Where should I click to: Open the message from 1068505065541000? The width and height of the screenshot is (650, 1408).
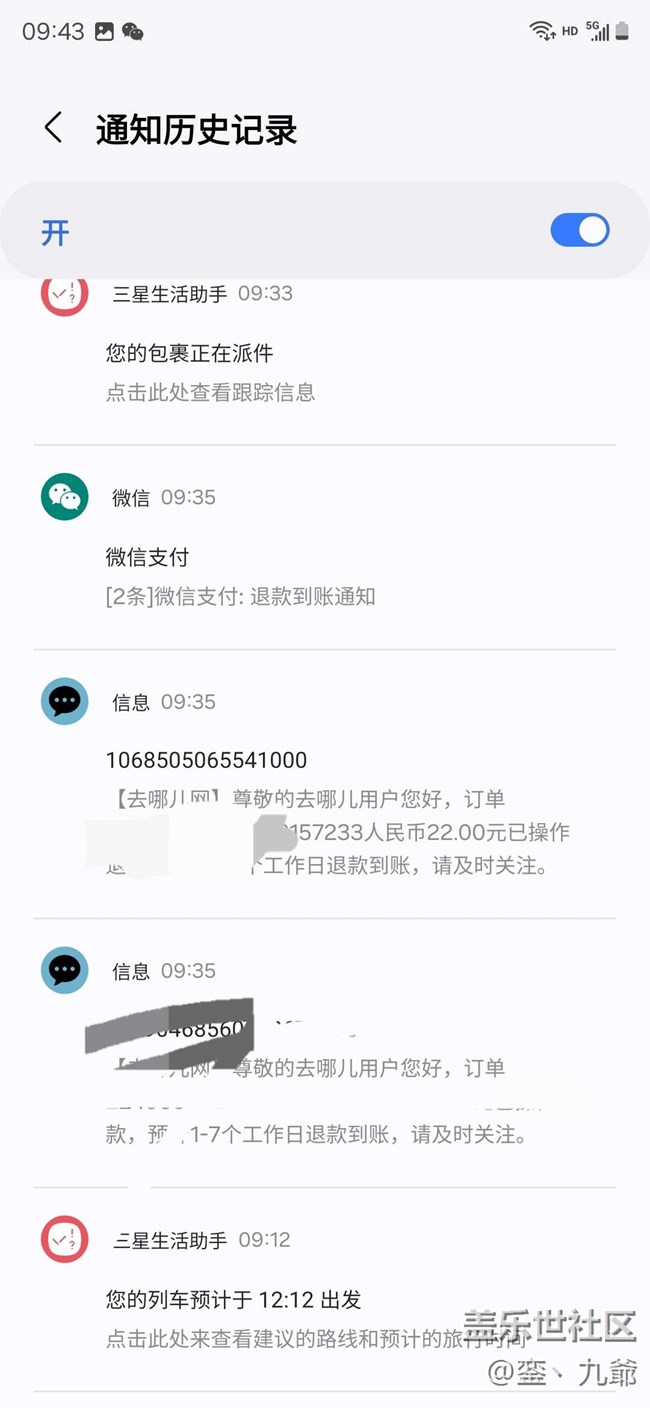pos(325,784)
